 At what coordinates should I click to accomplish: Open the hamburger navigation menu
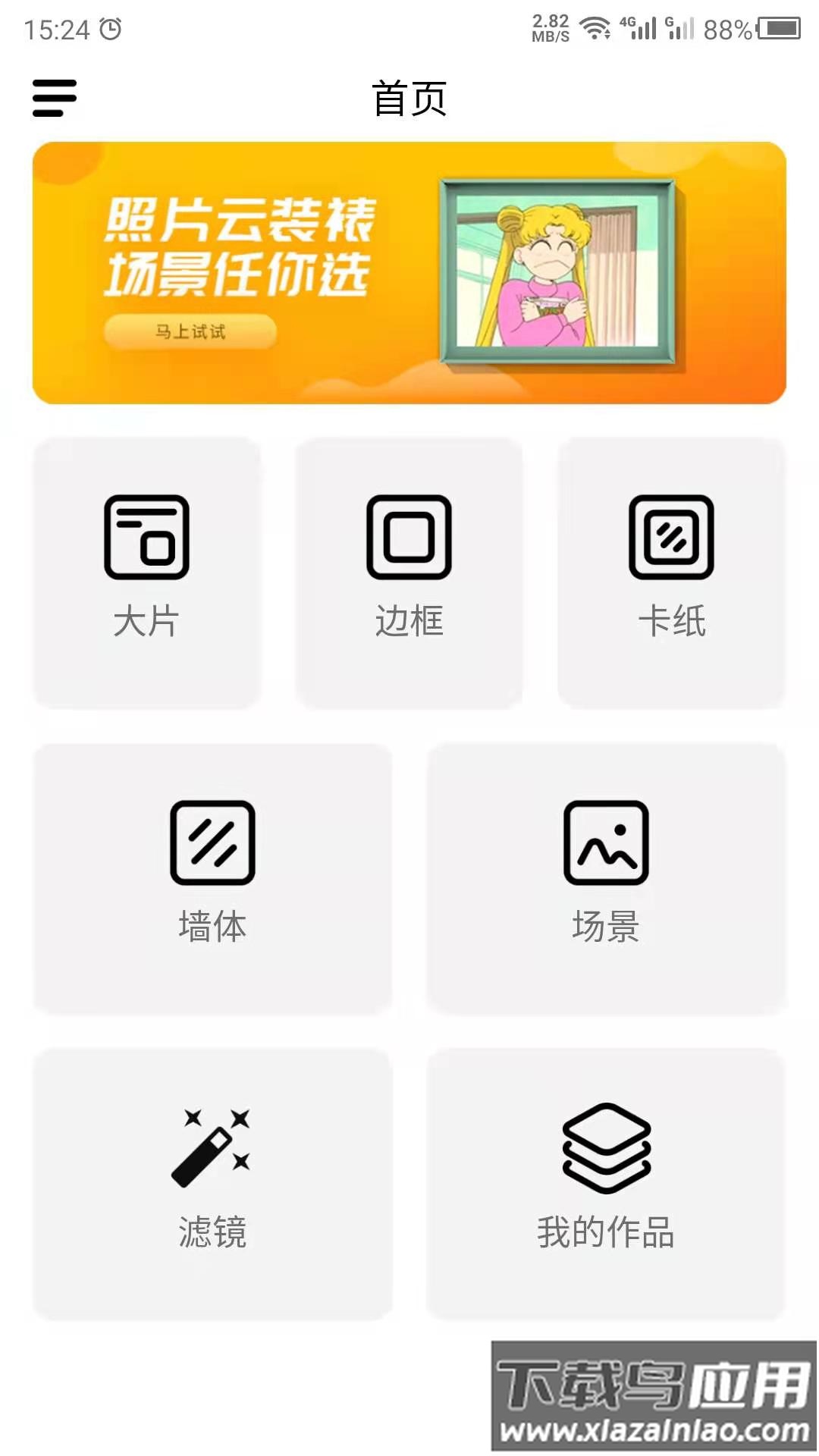(x=52, y=97)
